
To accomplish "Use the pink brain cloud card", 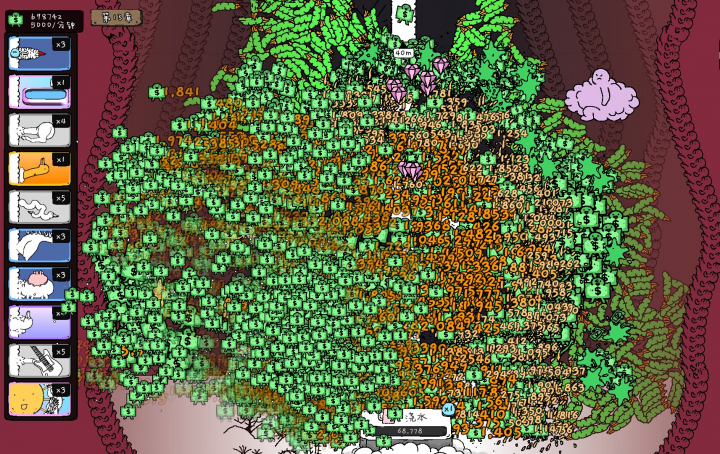I will (x=40, y=283).
